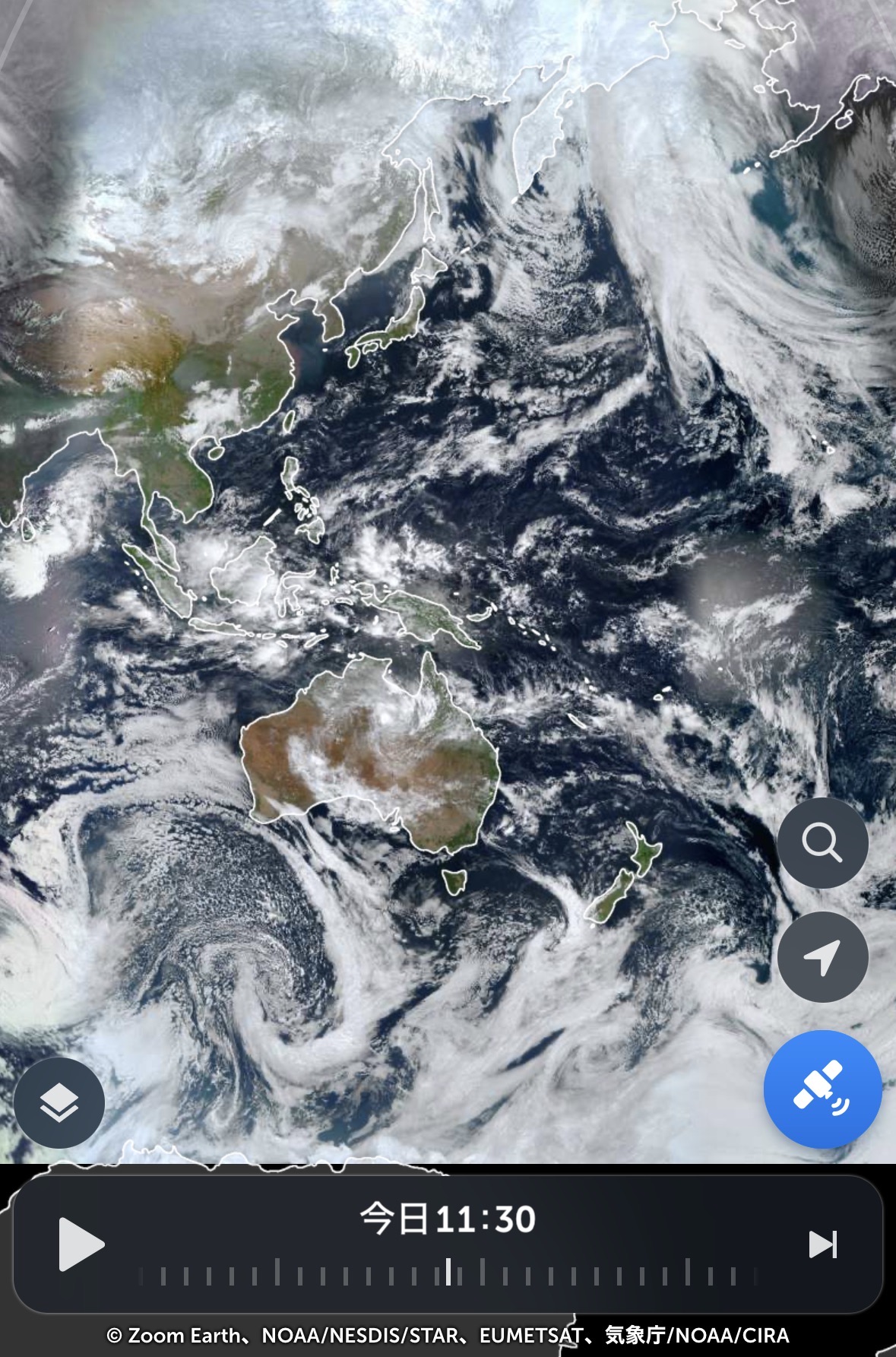Center the map on my location
896x1357 pixels.
point(822,956)
